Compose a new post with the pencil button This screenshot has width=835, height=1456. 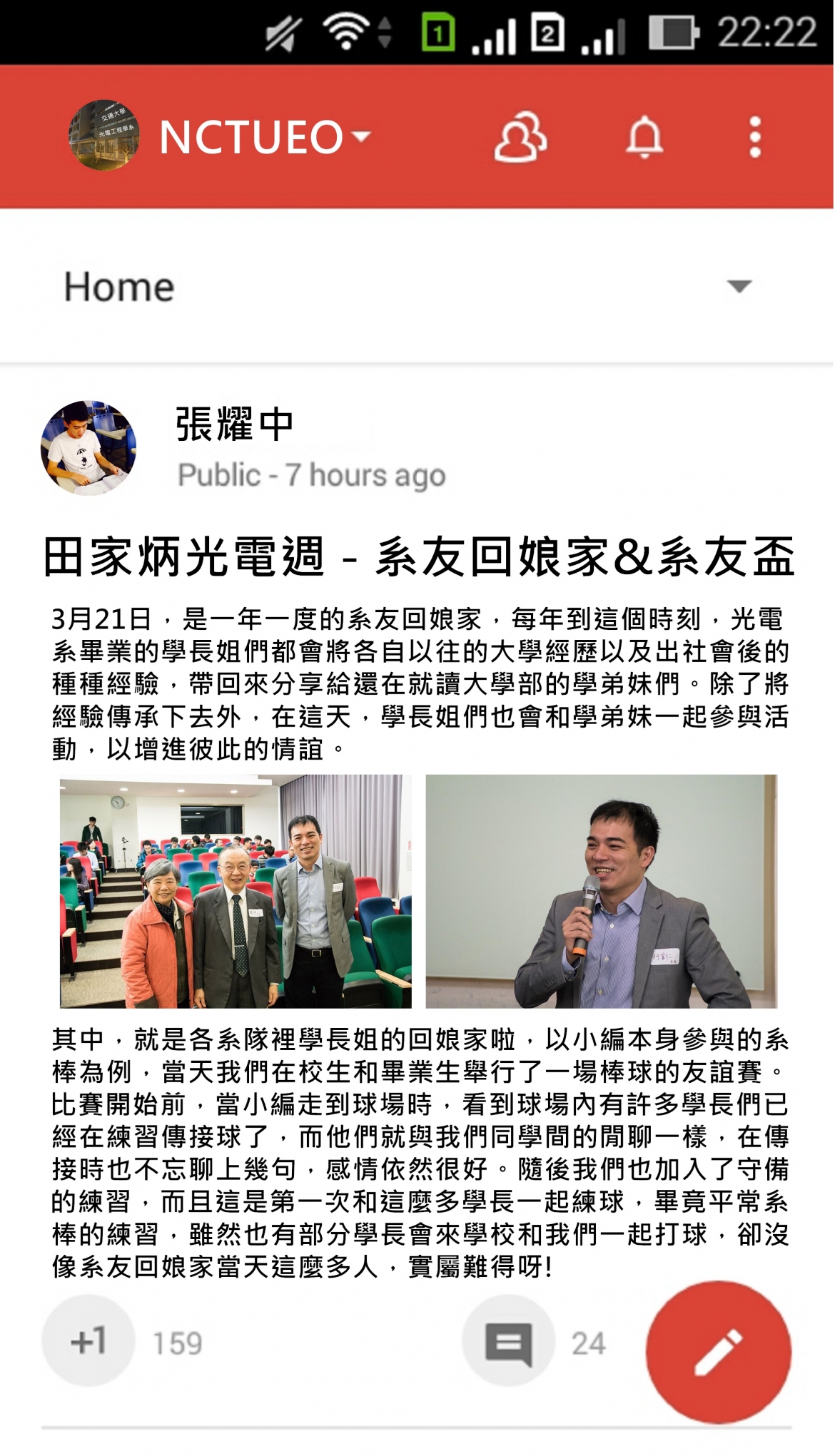(x=718, y=1352)
